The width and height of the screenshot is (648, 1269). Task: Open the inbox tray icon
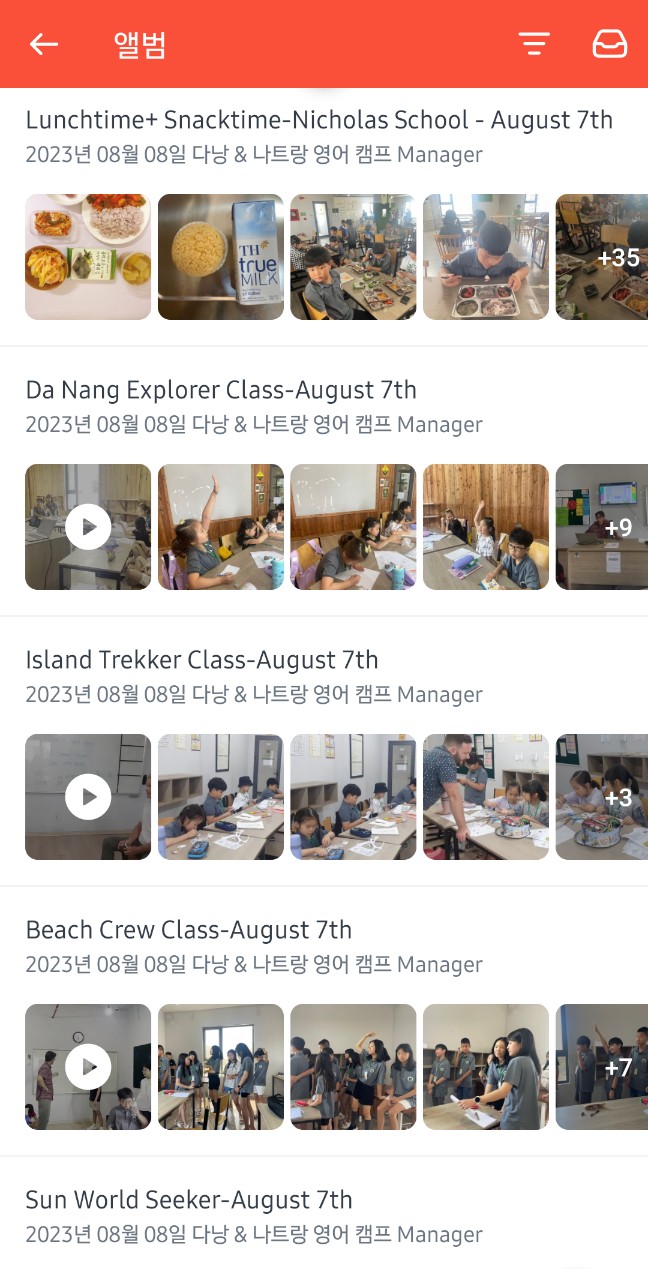point(609,44)
